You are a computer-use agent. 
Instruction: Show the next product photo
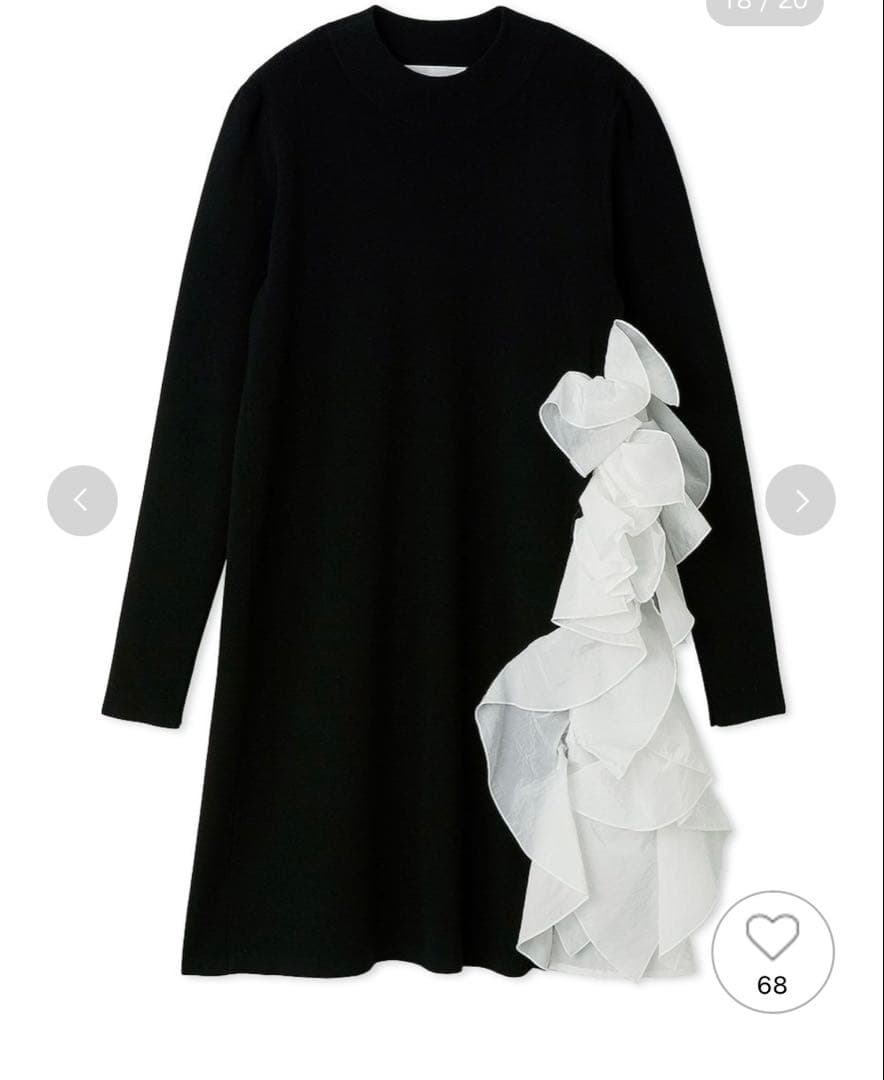(800, 500)
